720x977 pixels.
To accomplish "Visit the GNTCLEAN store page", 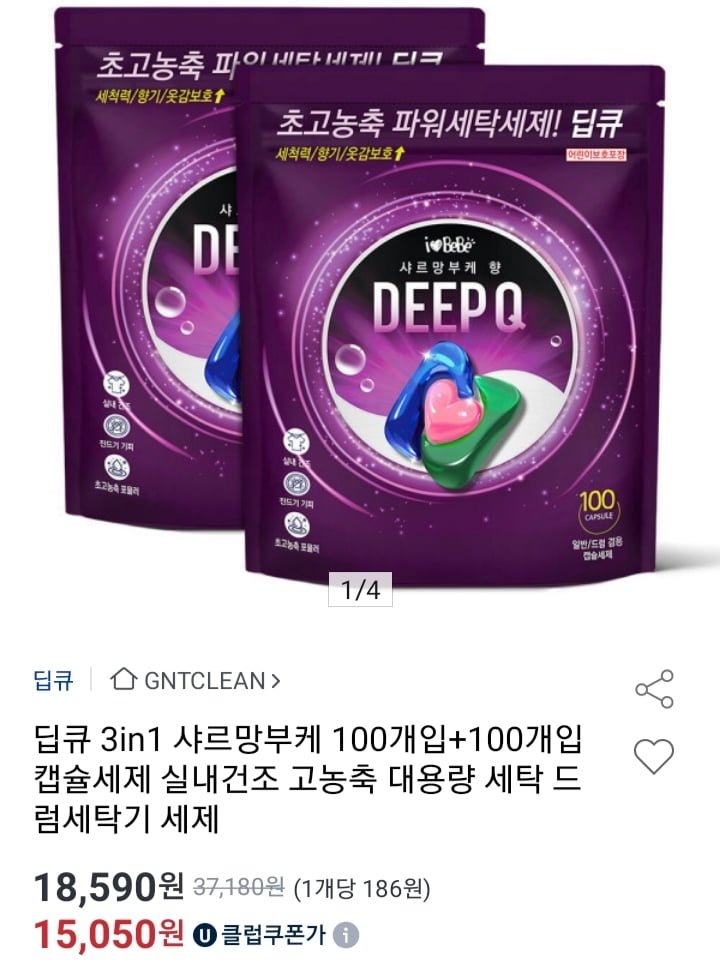I will click(196, 682).
